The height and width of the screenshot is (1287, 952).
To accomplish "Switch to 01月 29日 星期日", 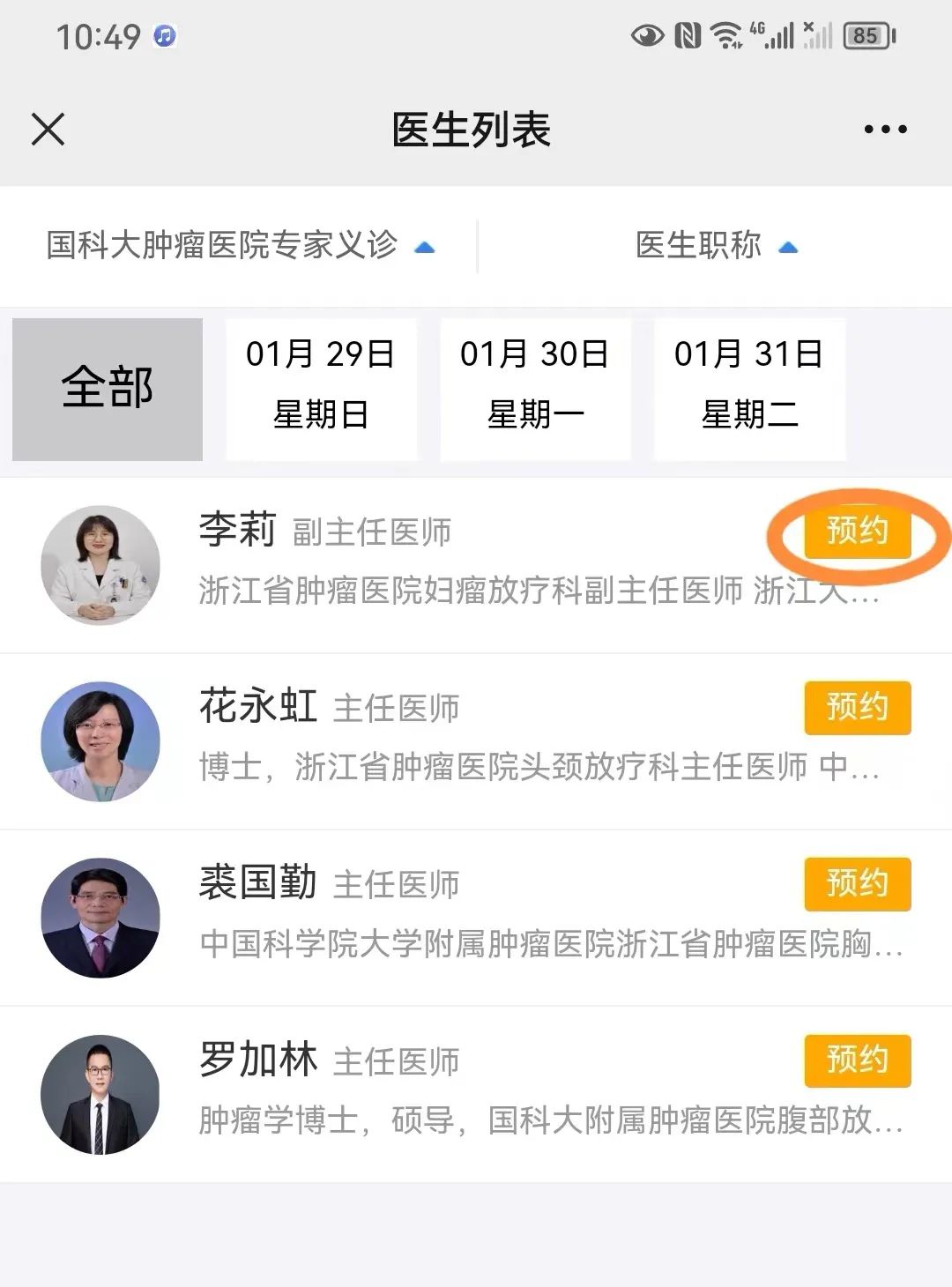I will pyautogui.click(x=321, y=389).
